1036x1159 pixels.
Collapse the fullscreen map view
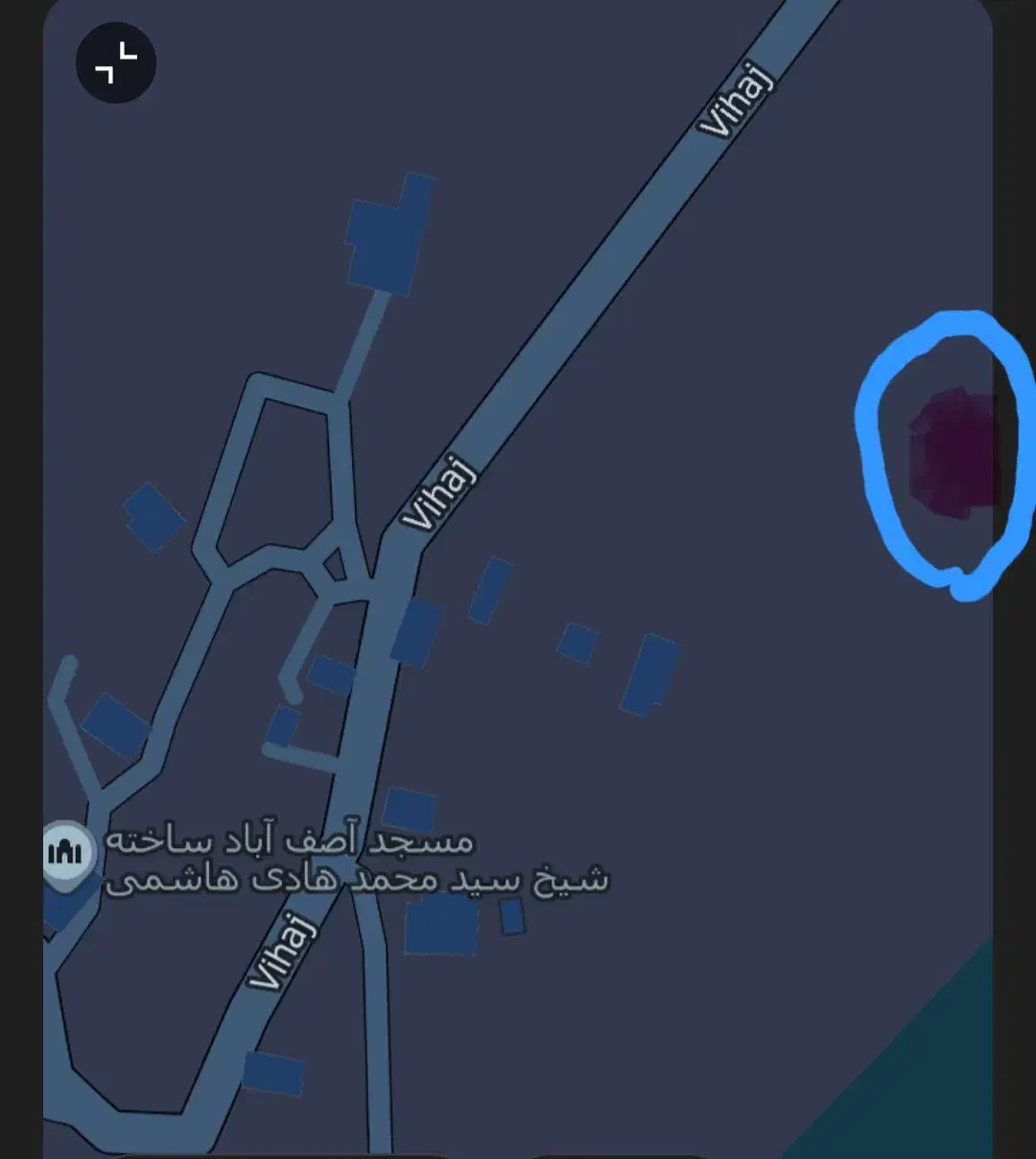pyautogui.click(x=116, y=62)
